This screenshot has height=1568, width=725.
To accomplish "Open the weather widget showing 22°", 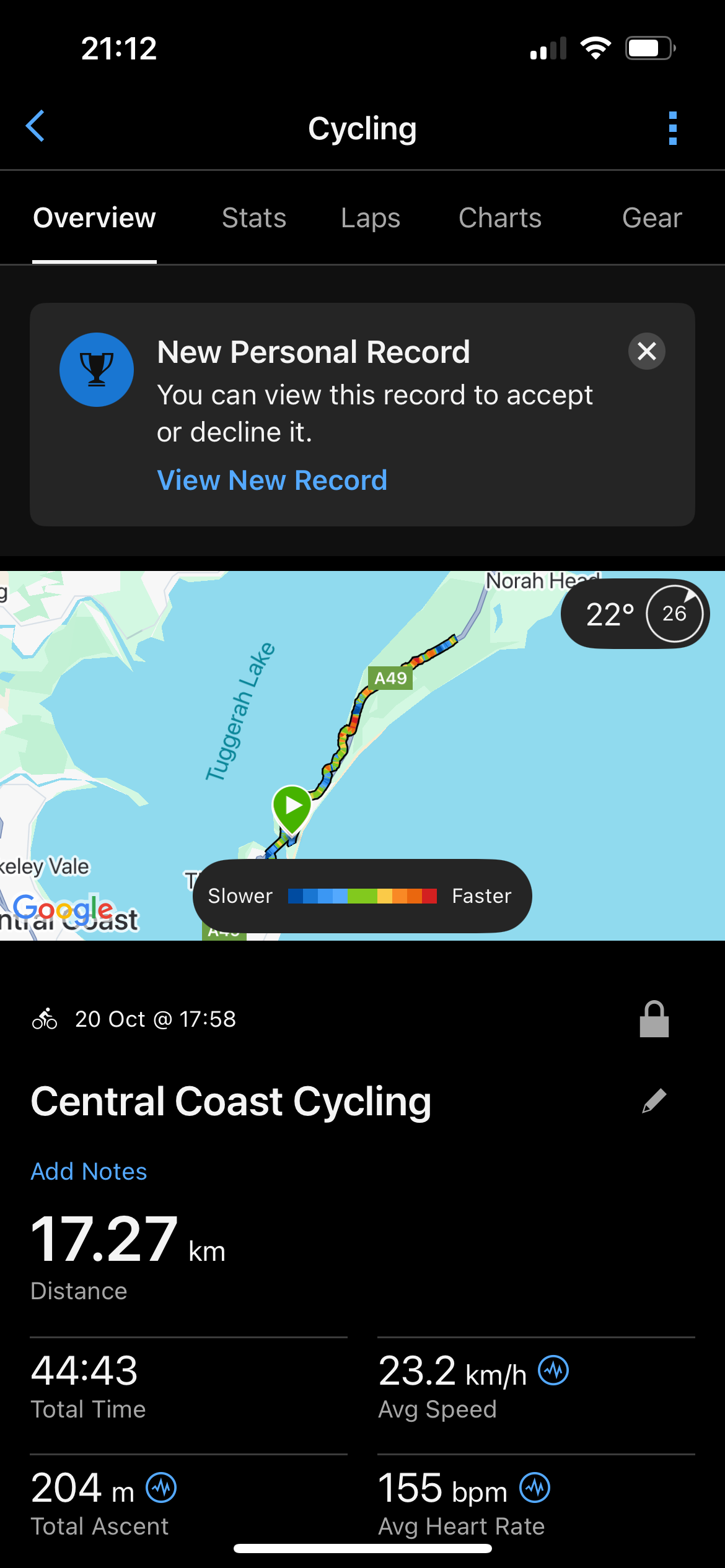I will point(635,614).
